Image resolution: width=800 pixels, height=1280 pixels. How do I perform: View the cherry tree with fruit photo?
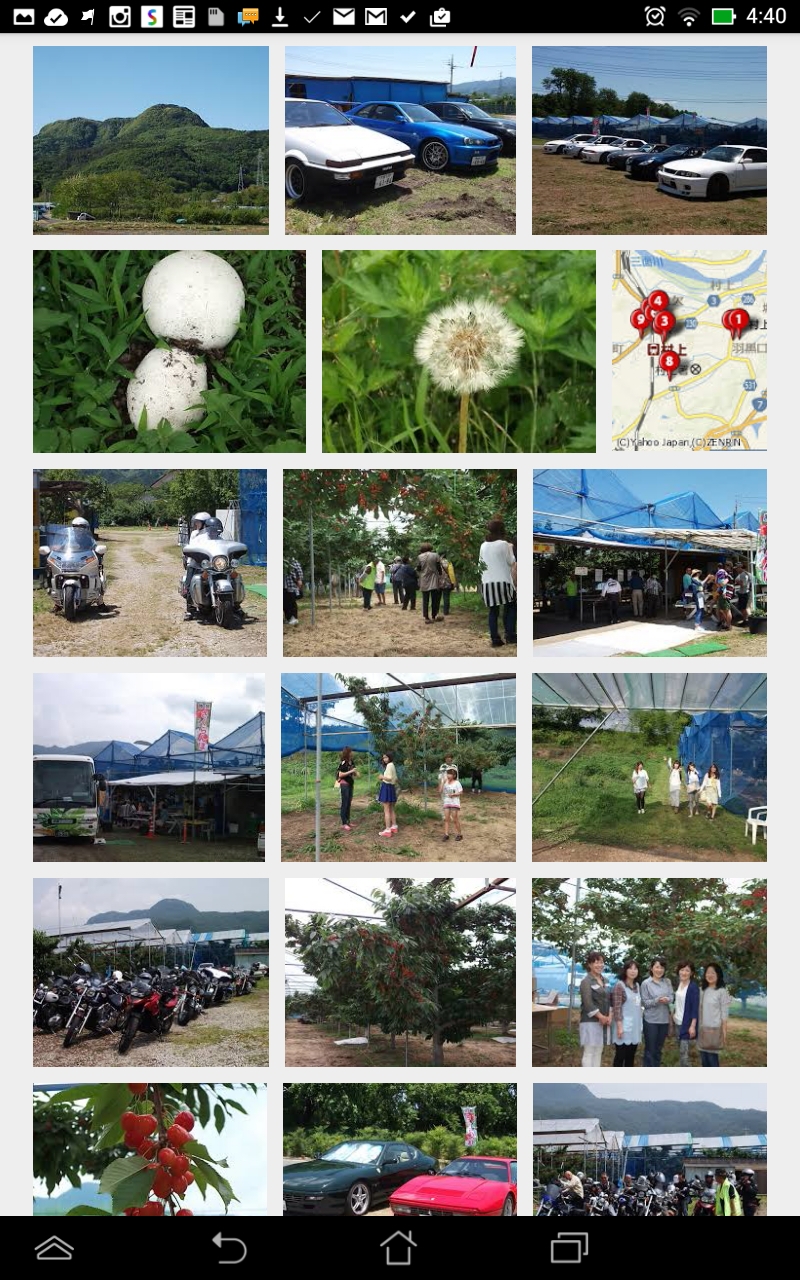(400, 972)
